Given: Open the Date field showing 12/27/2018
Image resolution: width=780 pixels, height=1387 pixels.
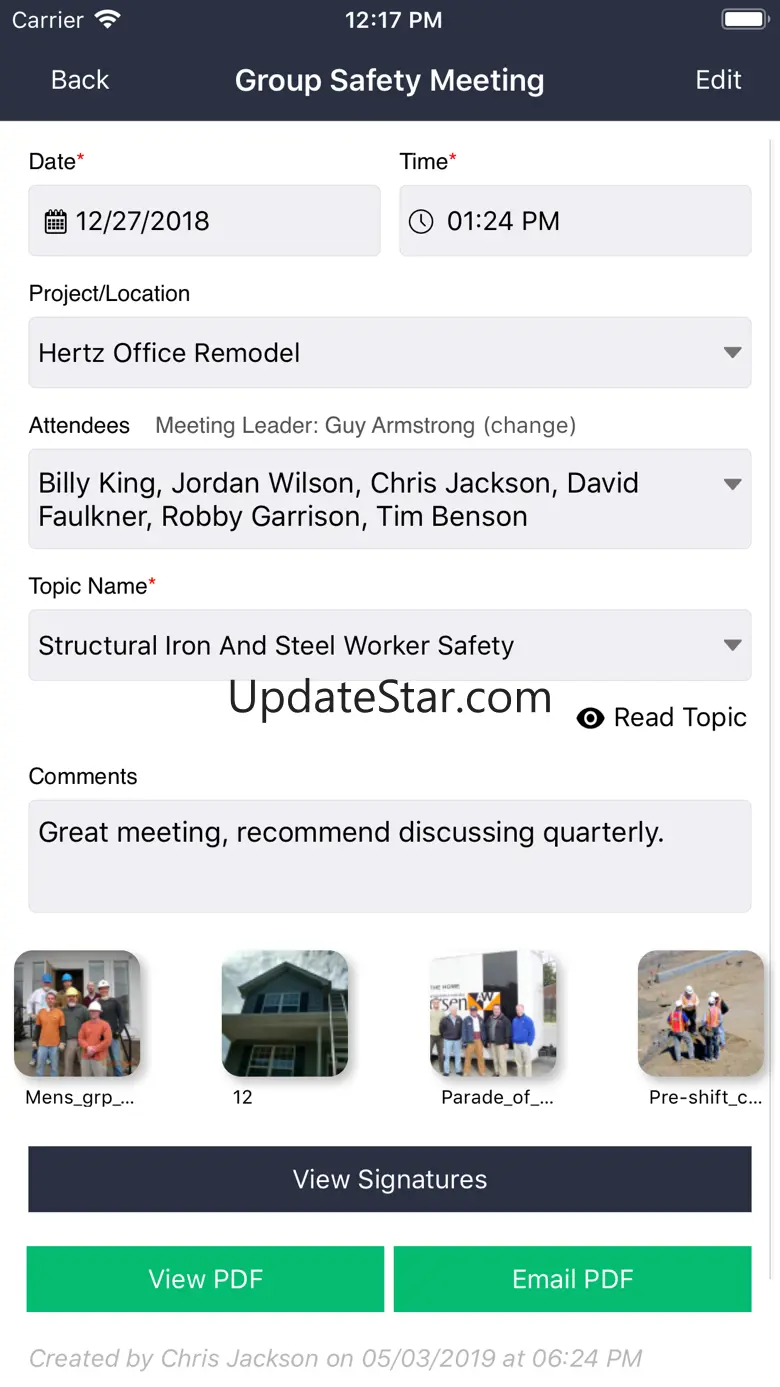Looking at the screenshot, I should [204, 220].
